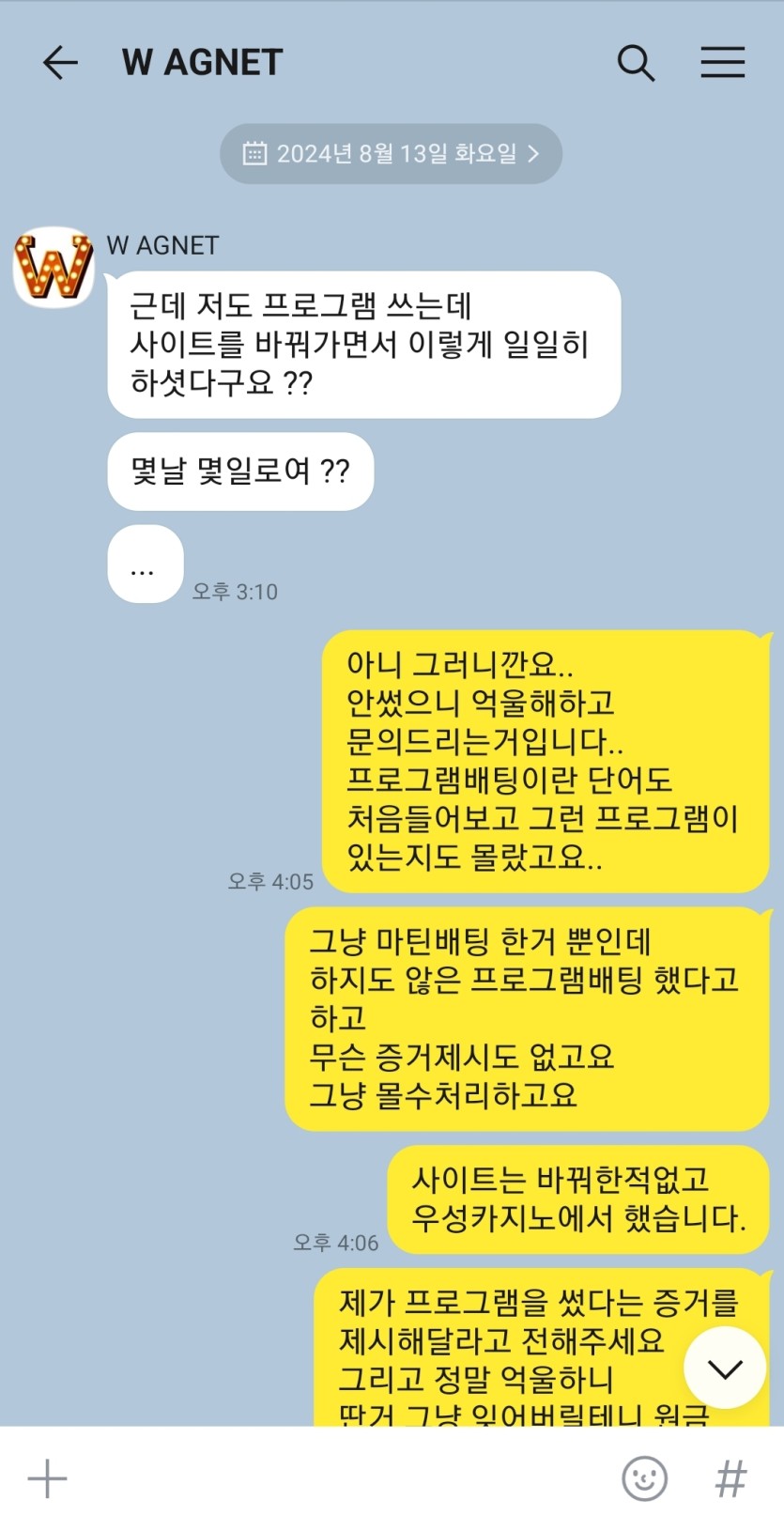The height and width of the screenshot is (1531, 784).
Task: Open the emoticon picker
Action: pos(644,1479)
